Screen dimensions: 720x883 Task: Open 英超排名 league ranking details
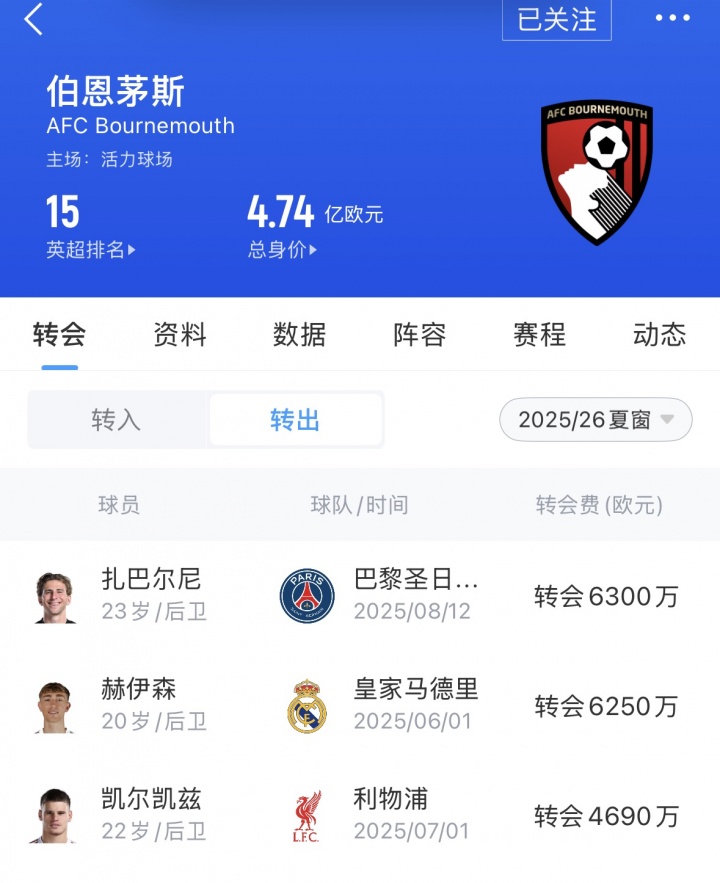click(90, 250)
